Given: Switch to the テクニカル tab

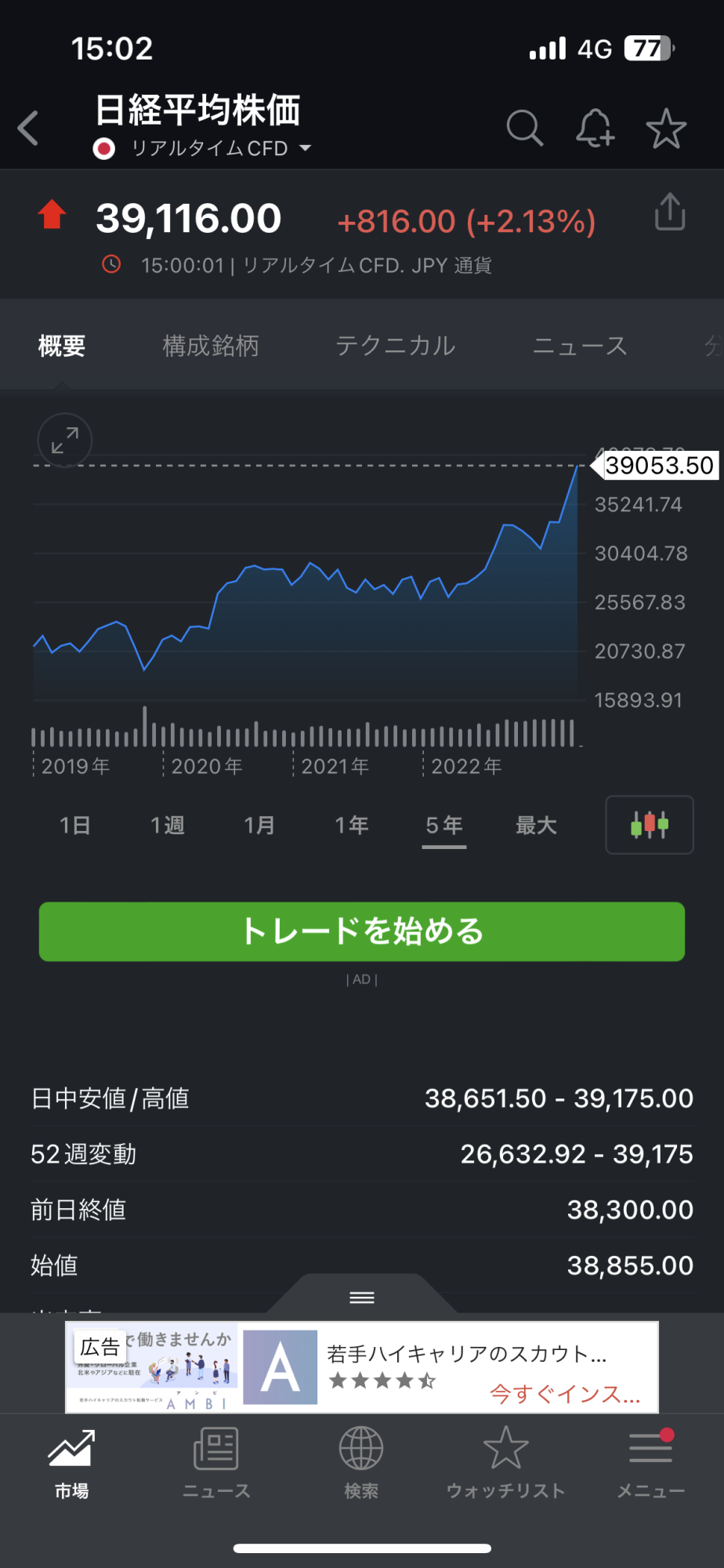Looking at the screenshot, I should 396,346.
